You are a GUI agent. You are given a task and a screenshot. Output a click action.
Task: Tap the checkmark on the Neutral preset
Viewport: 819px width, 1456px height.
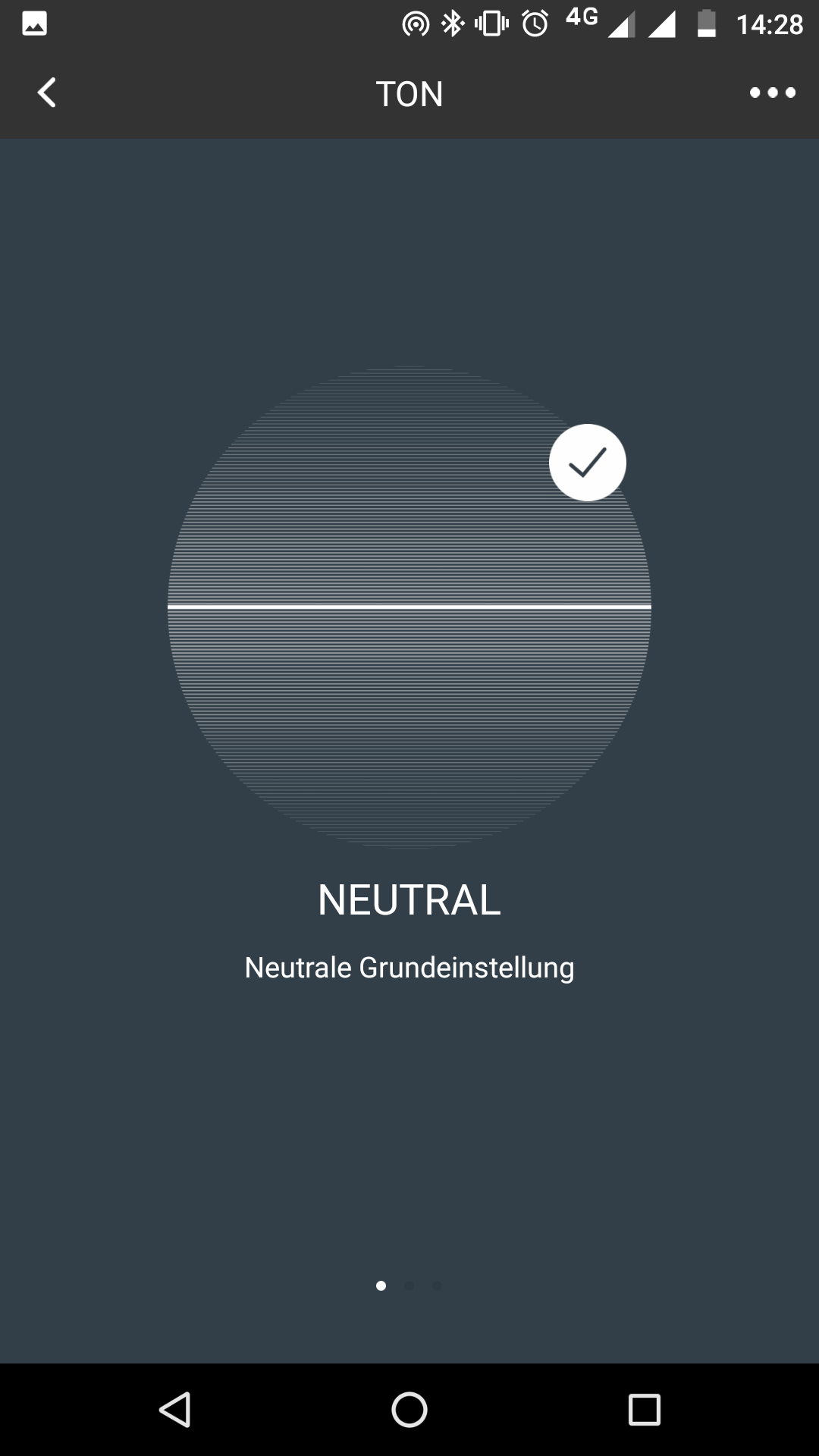pyautogui.click(x=588, y=463)
